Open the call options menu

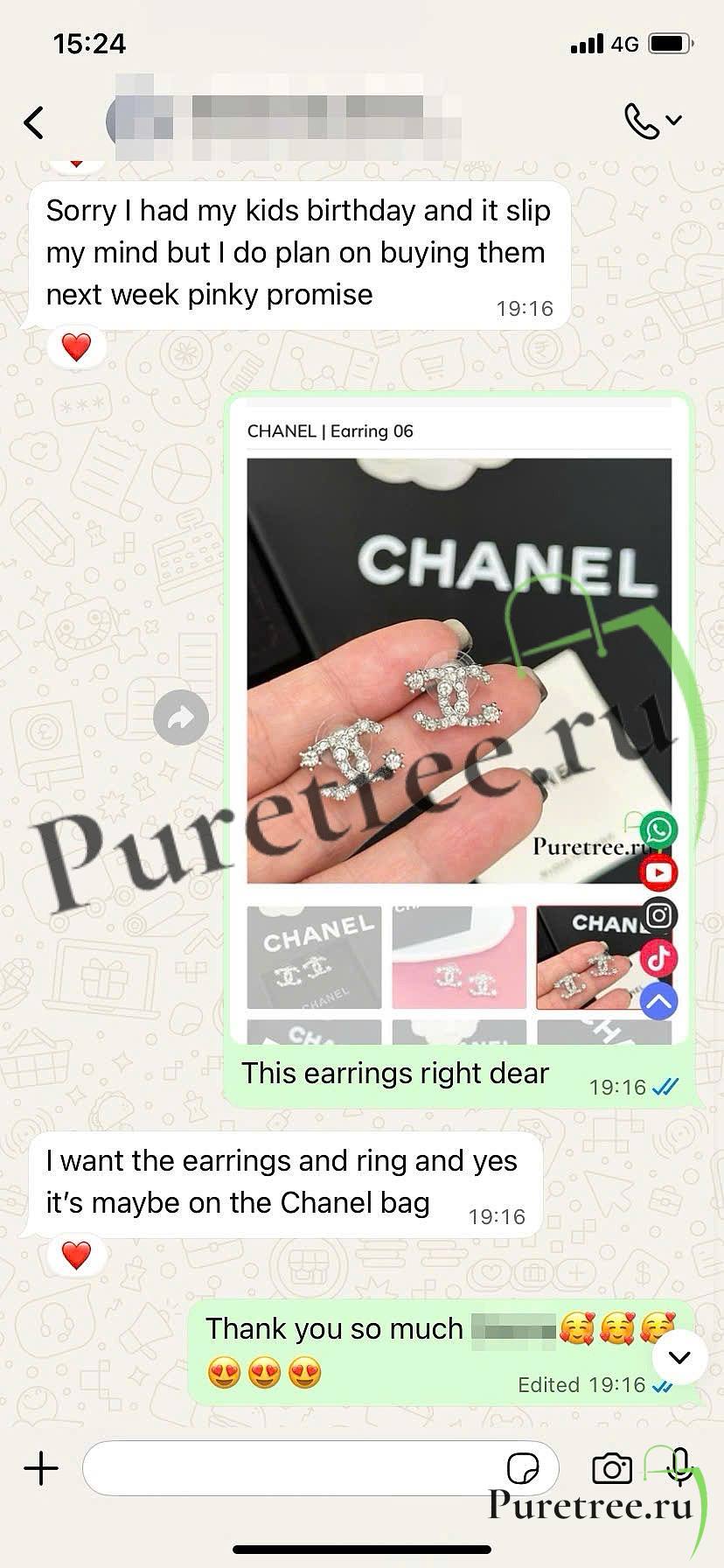coord(652,122)
